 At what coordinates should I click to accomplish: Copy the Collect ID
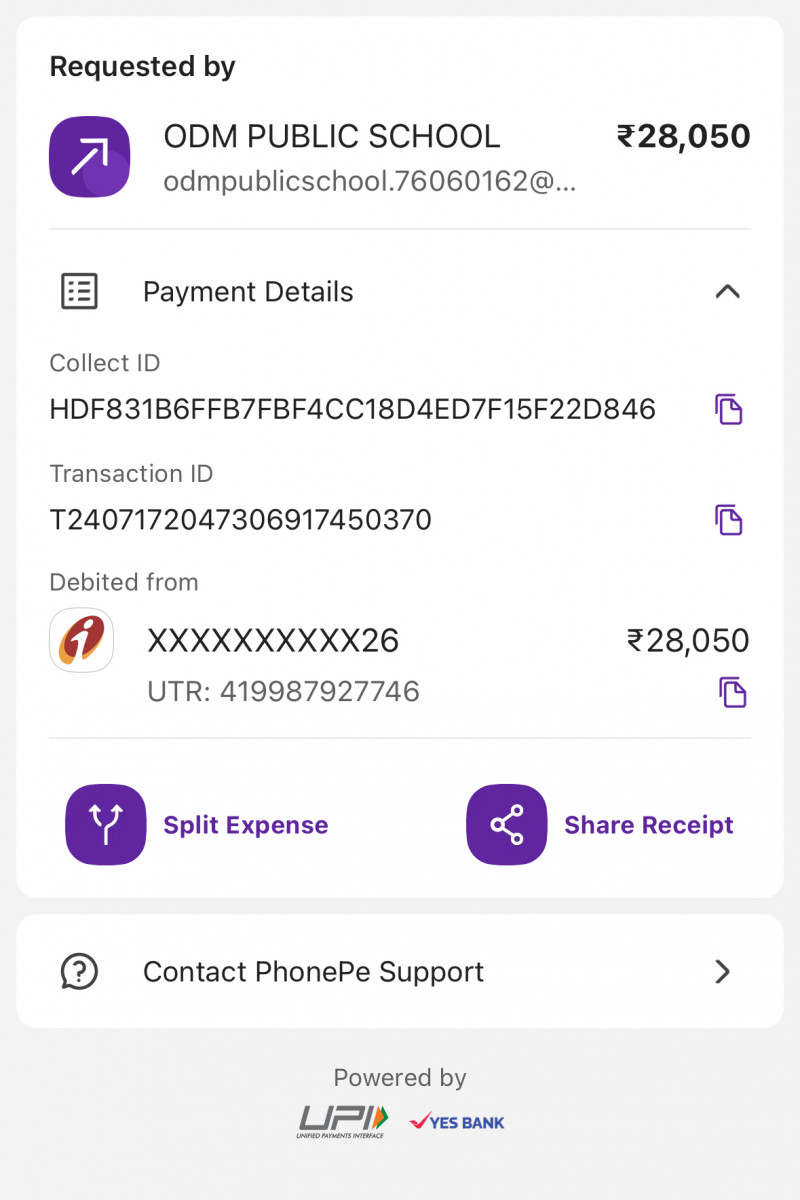[729, 409]
